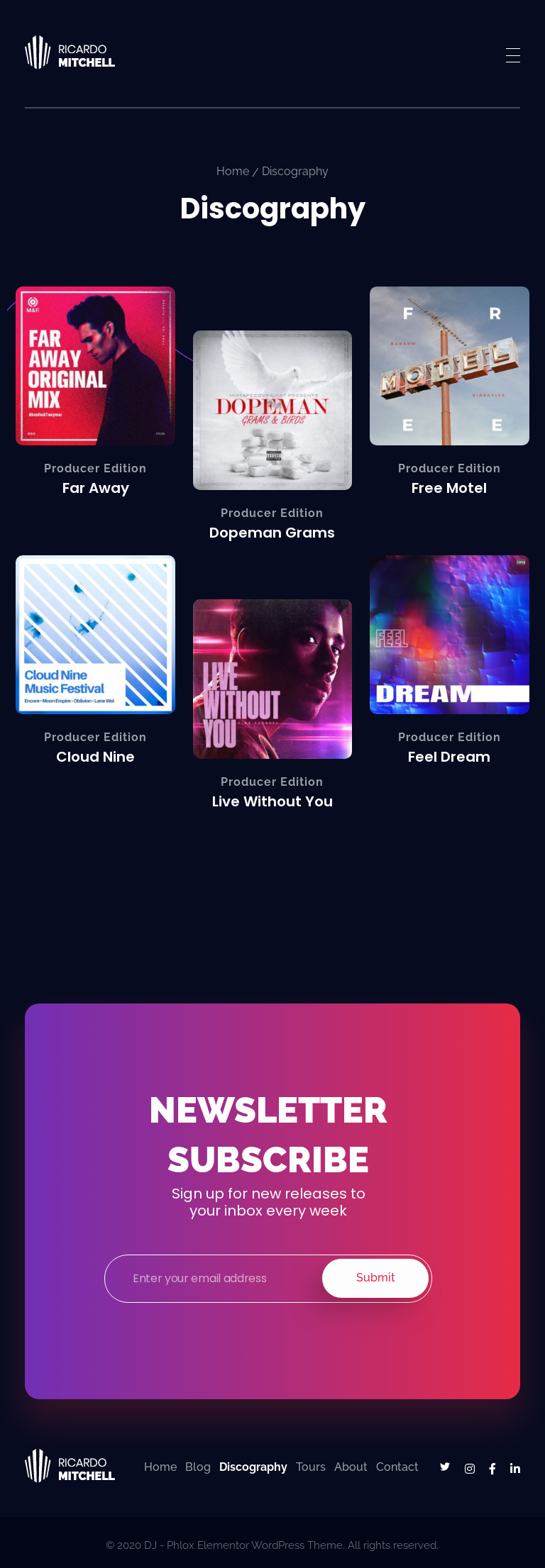The height and width of the screenshot is (1568, 545).
Task: Go to Home via breadcrumb link
Action: tap(232, 171)
